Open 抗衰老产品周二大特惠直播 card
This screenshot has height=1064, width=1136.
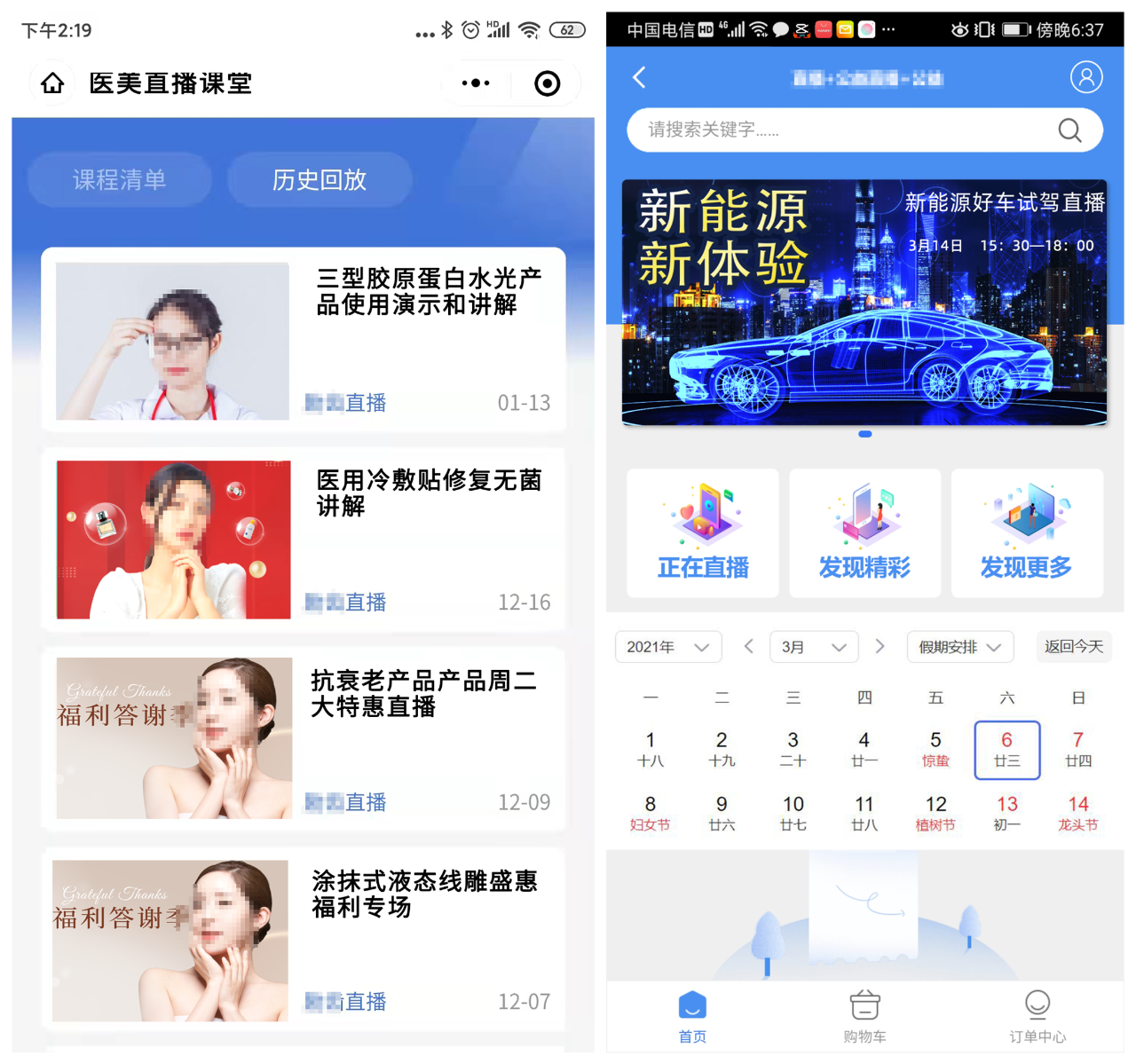pos(304,738)
